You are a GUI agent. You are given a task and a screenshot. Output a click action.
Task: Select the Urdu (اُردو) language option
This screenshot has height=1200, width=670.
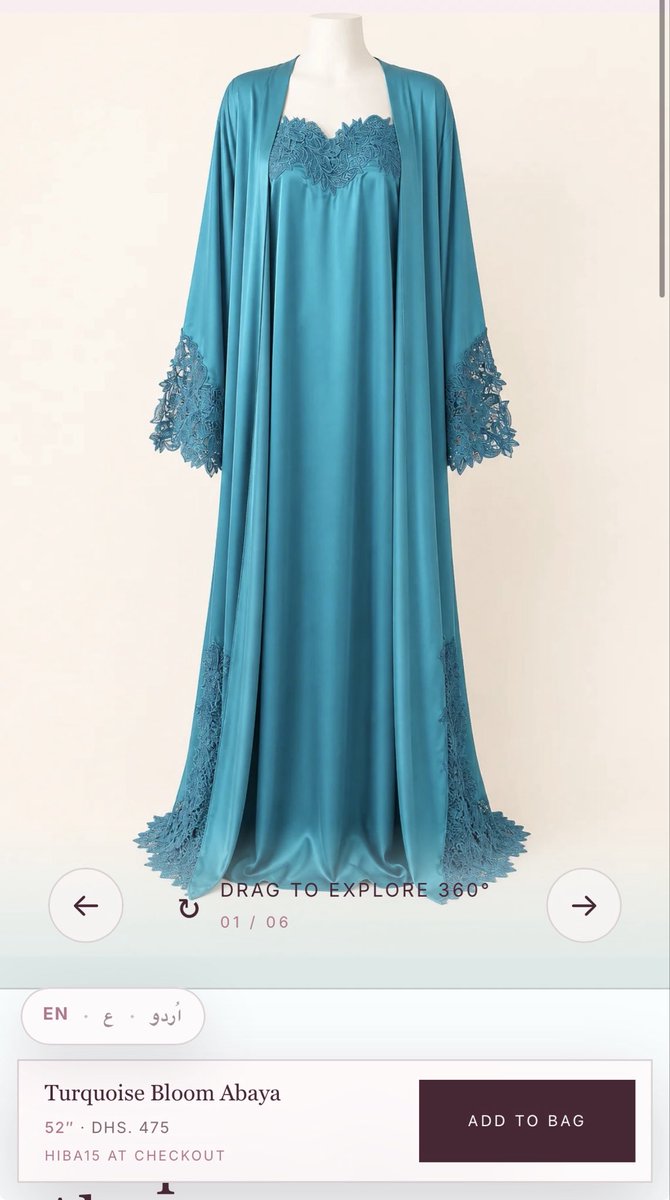[167, 1016]
